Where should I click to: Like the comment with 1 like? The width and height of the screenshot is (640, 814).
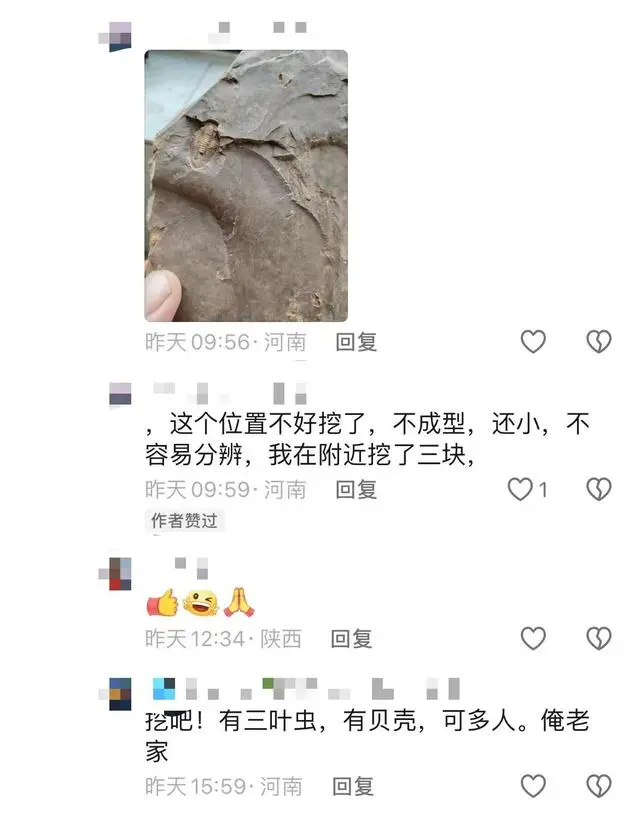pyautogui.click(x=521, y=489)
